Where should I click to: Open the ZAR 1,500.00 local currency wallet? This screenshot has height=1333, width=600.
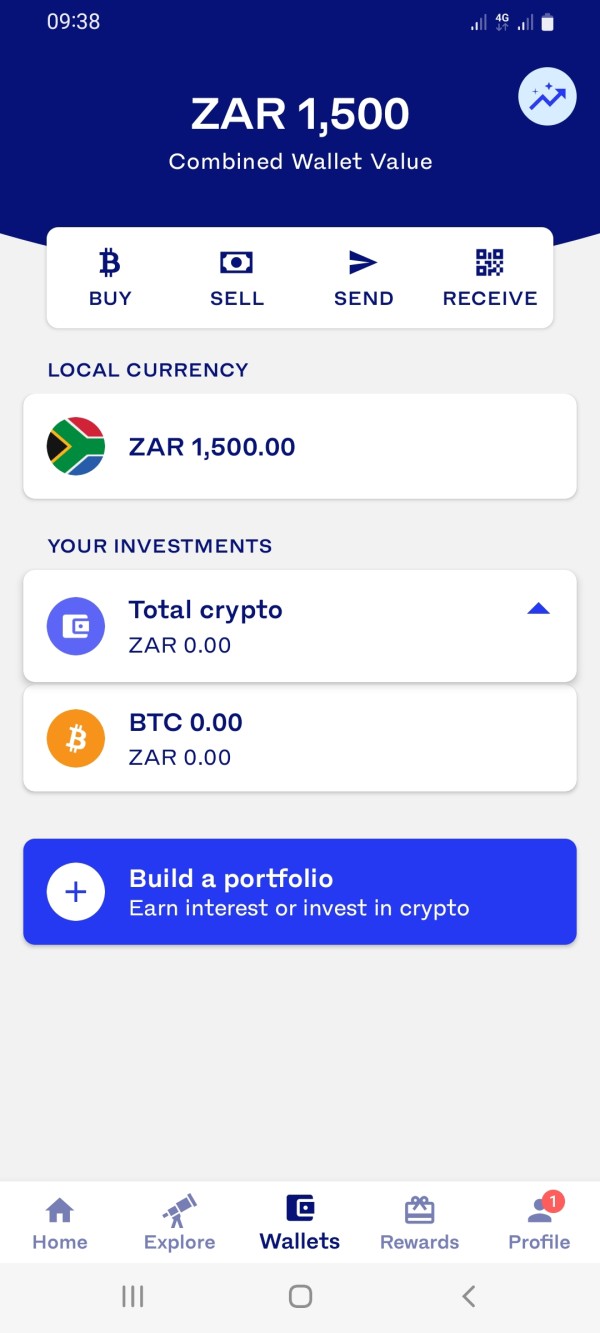point(300,446)
